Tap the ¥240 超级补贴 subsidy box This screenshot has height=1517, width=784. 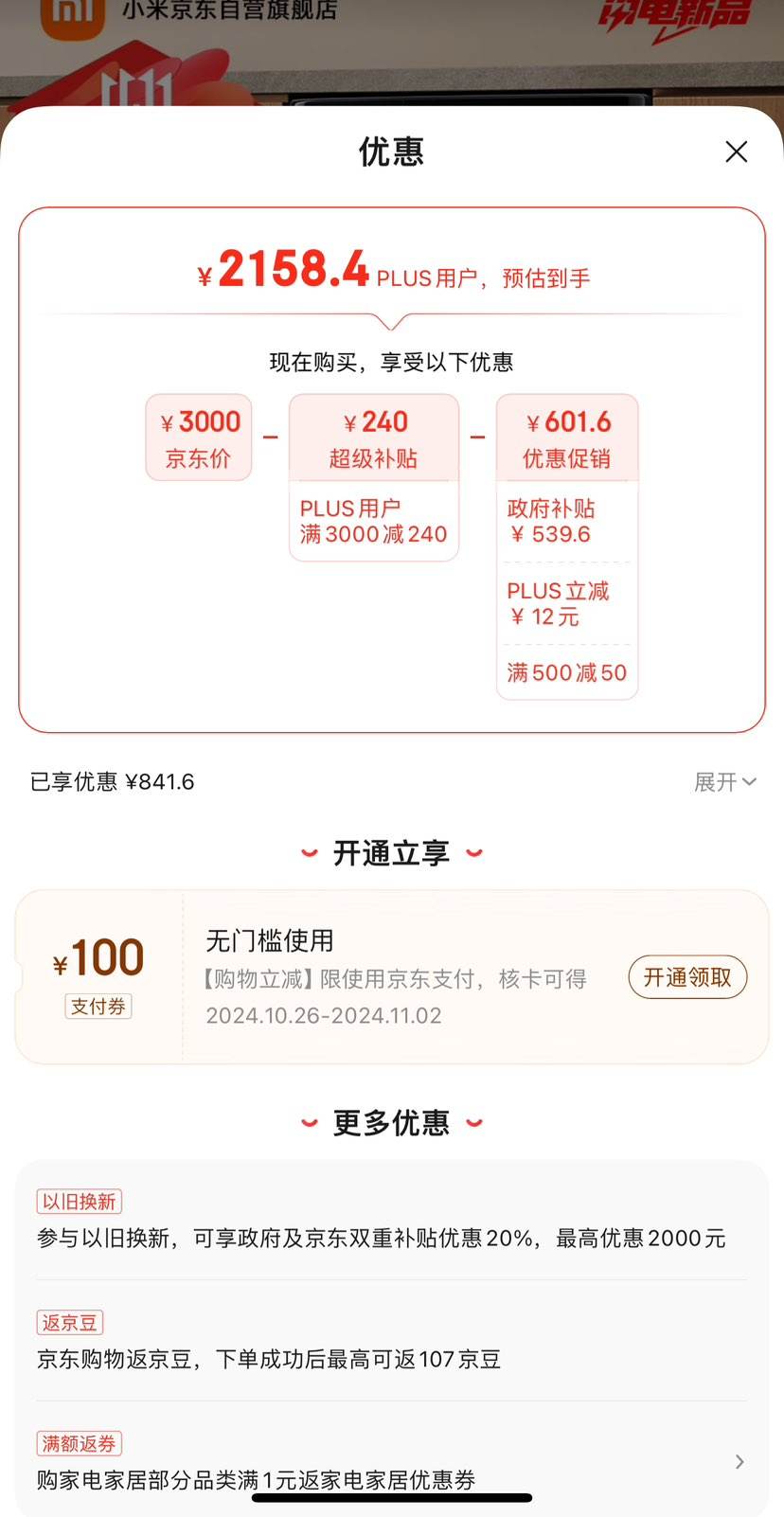(x=373, y=437)
